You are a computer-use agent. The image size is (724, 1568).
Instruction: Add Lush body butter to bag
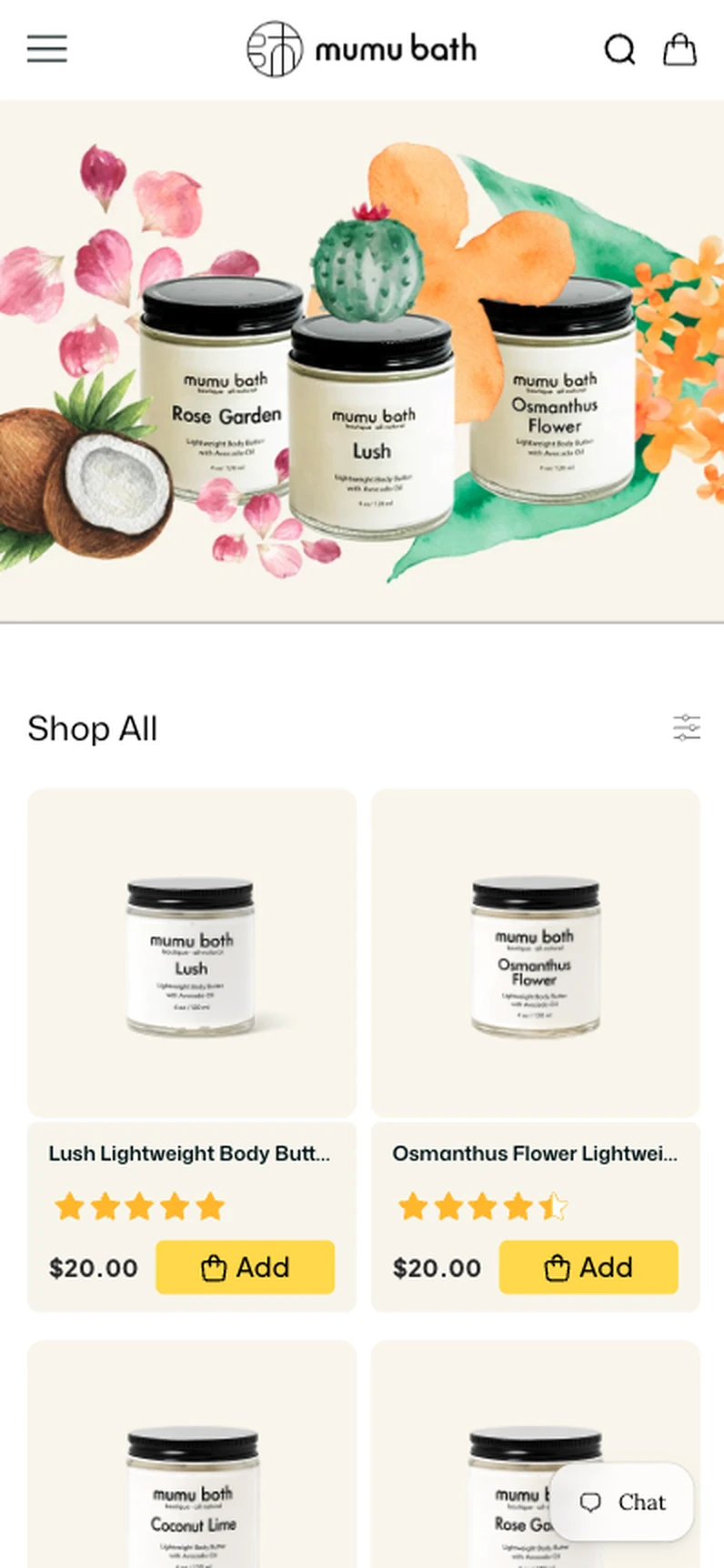(x=245, y=1267)
